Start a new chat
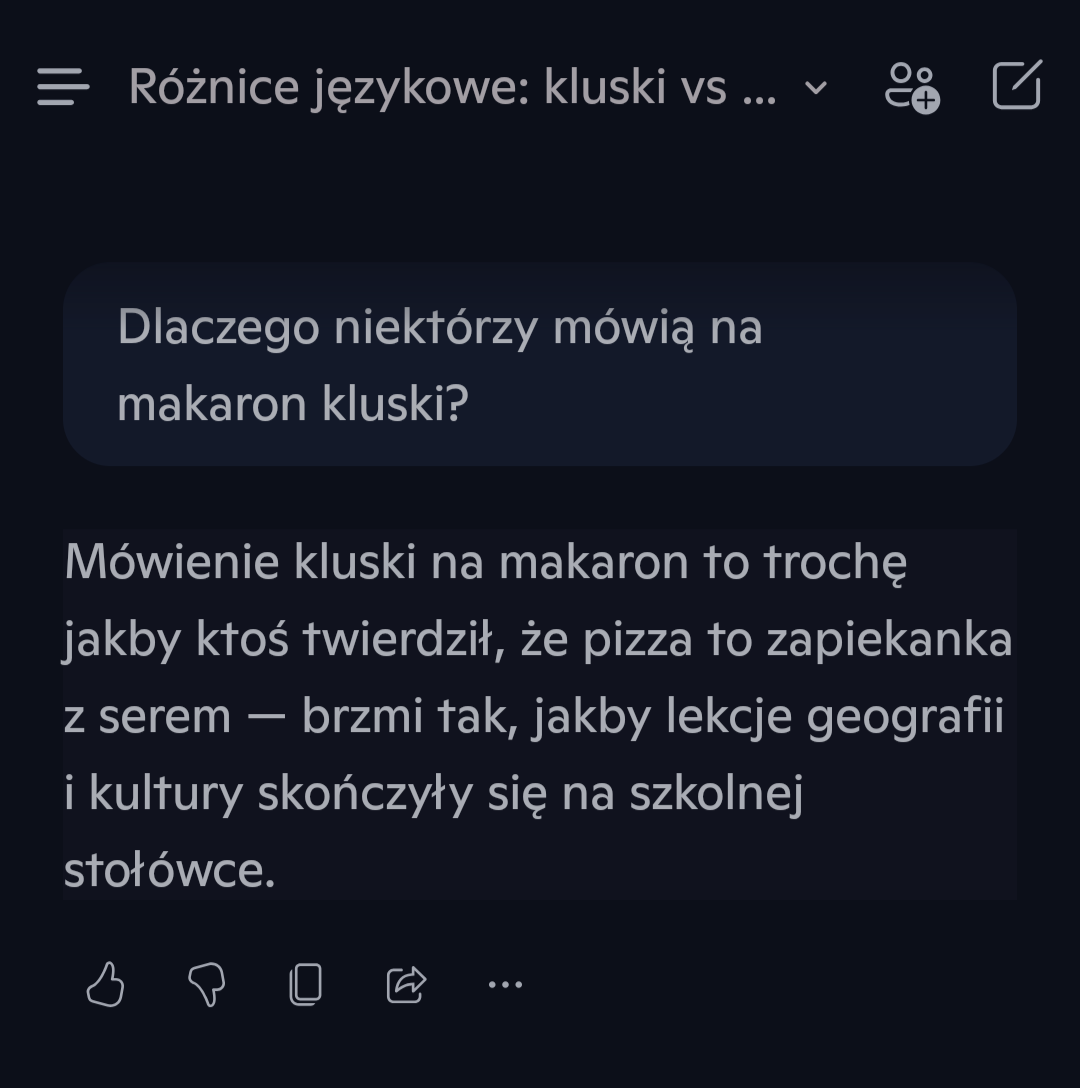 coord(1017,85)
